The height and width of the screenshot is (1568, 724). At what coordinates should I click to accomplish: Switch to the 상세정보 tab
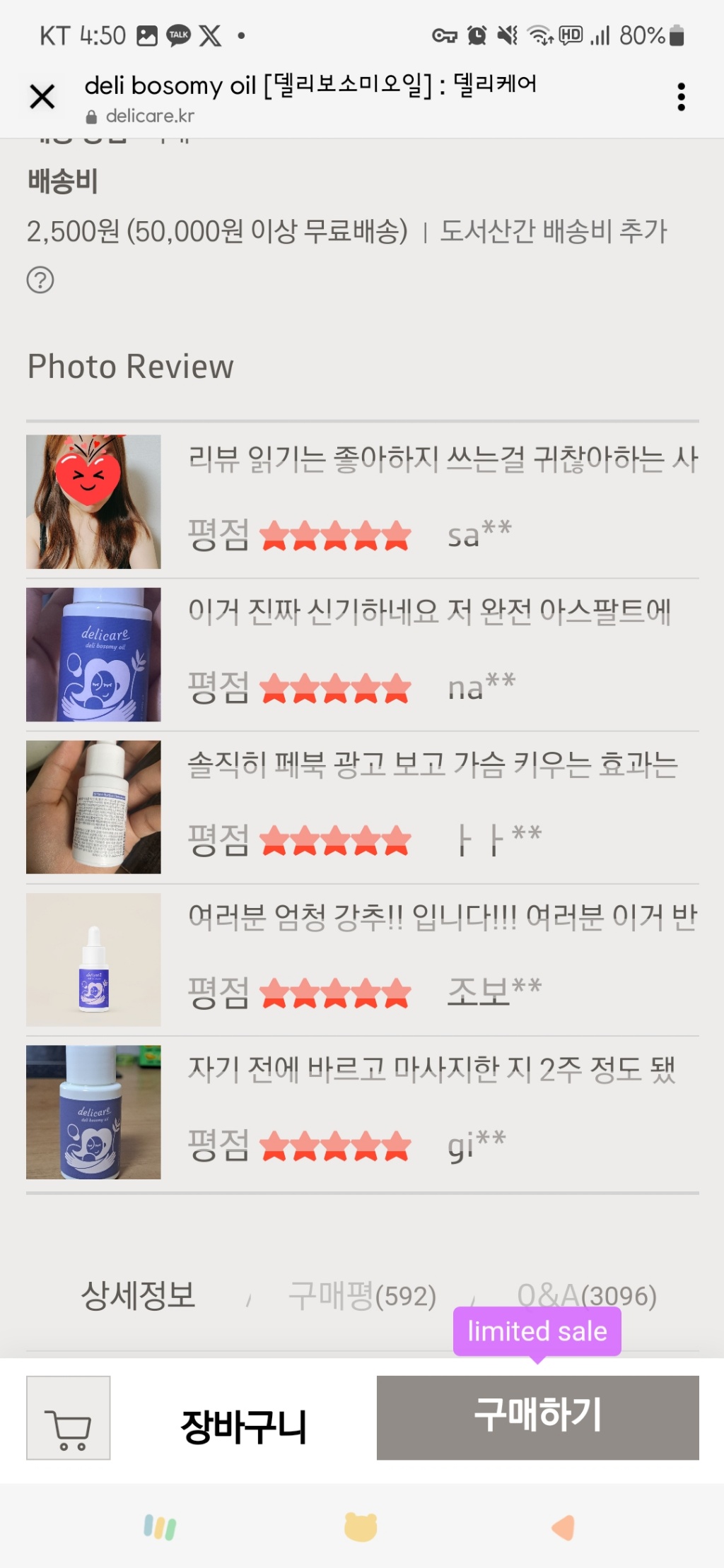click(138, 1296)
